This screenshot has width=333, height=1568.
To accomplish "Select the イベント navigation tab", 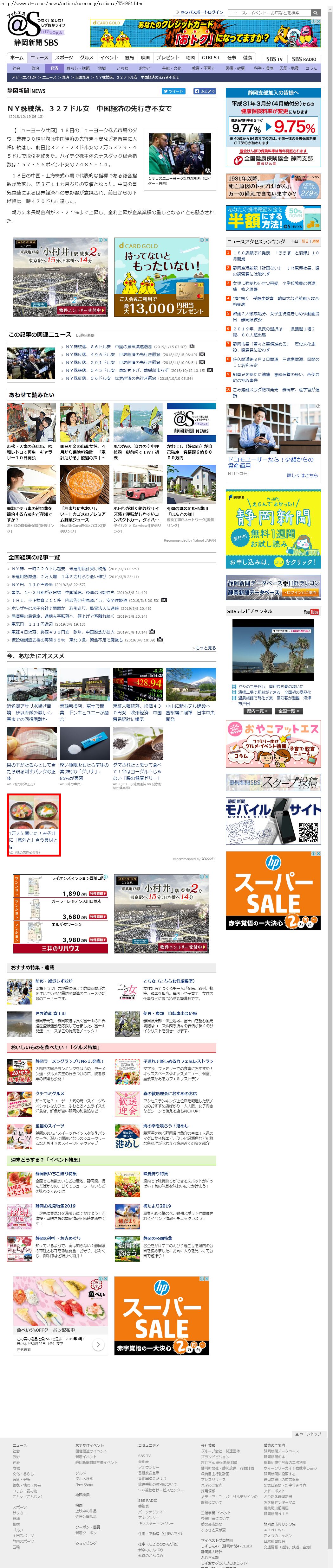I will point(109,58).
